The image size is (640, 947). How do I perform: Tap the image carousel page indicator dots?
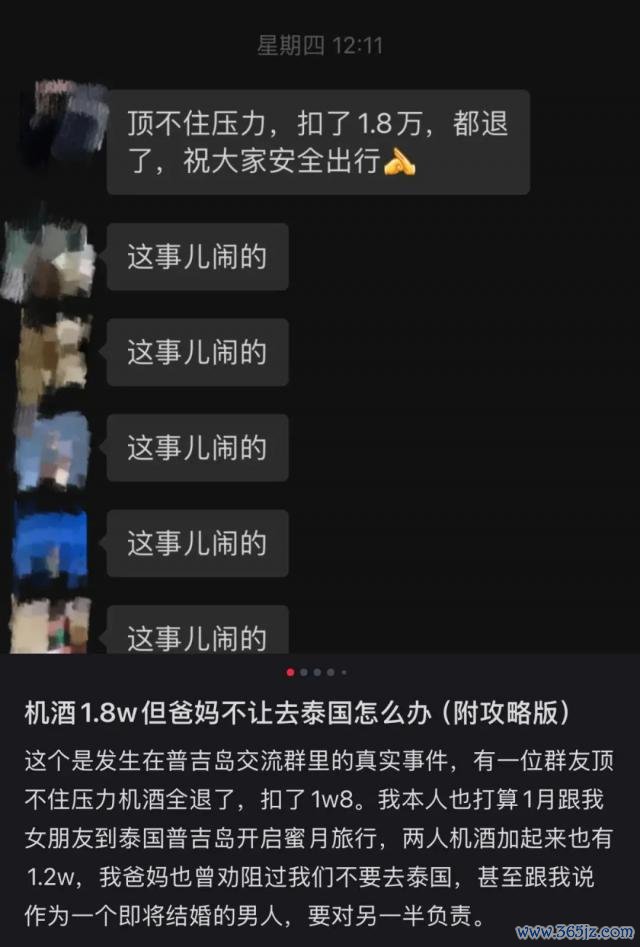tap(317, 672)
